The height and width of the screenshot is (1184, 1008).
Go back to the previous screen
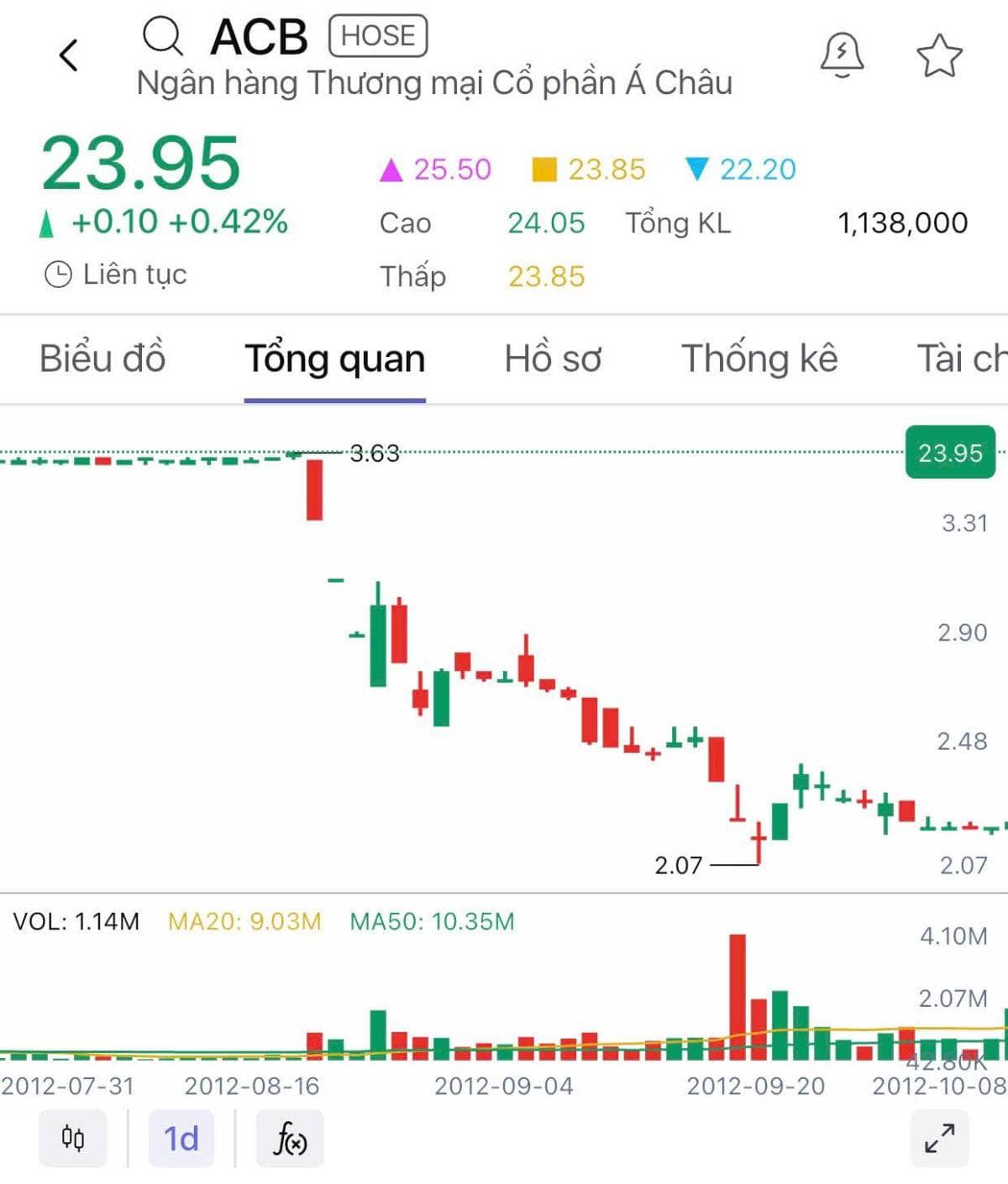tap(69, 55)
